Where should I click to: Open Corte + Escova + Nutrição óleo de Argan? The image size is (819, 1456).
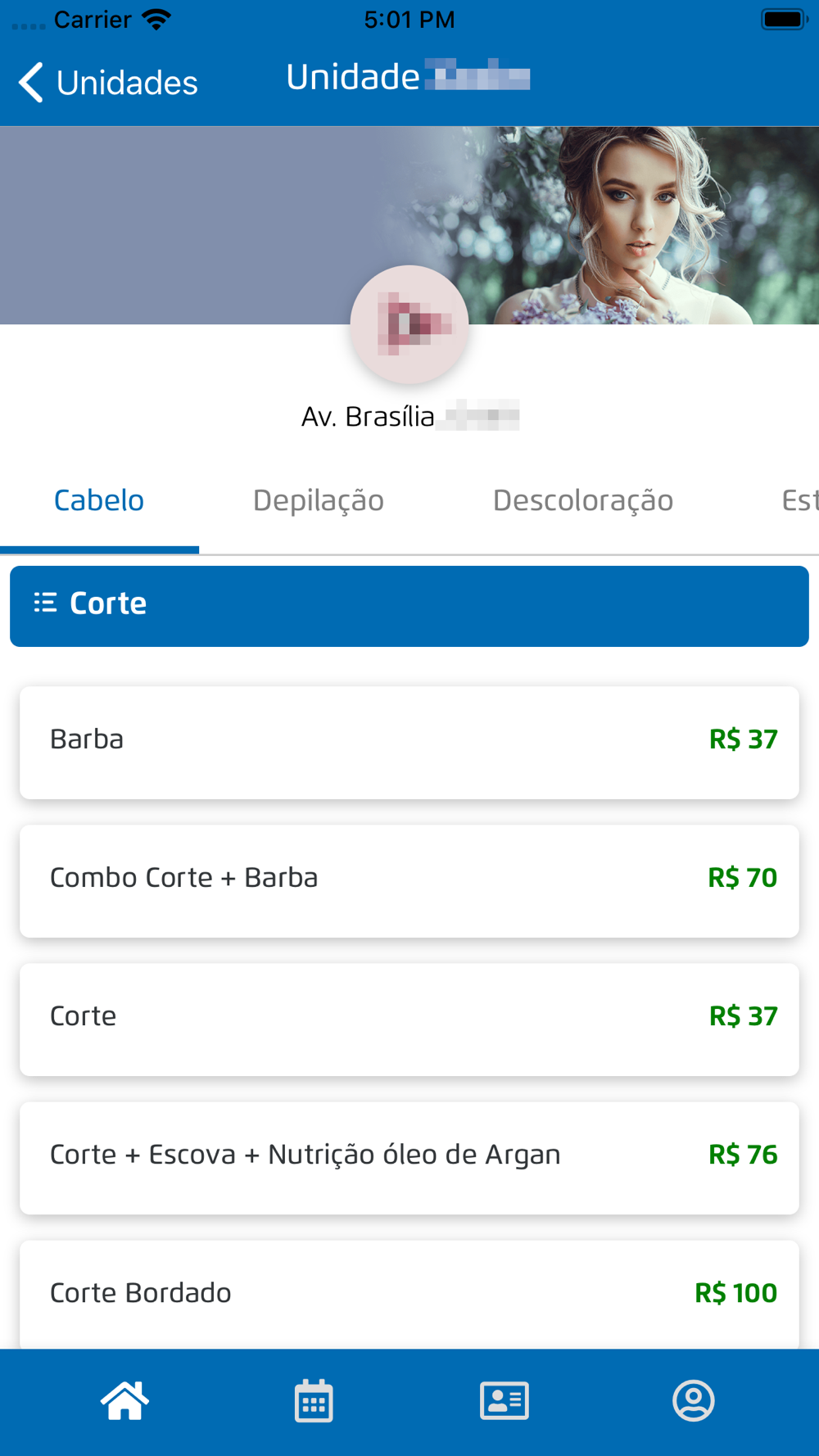point(409,1158)
